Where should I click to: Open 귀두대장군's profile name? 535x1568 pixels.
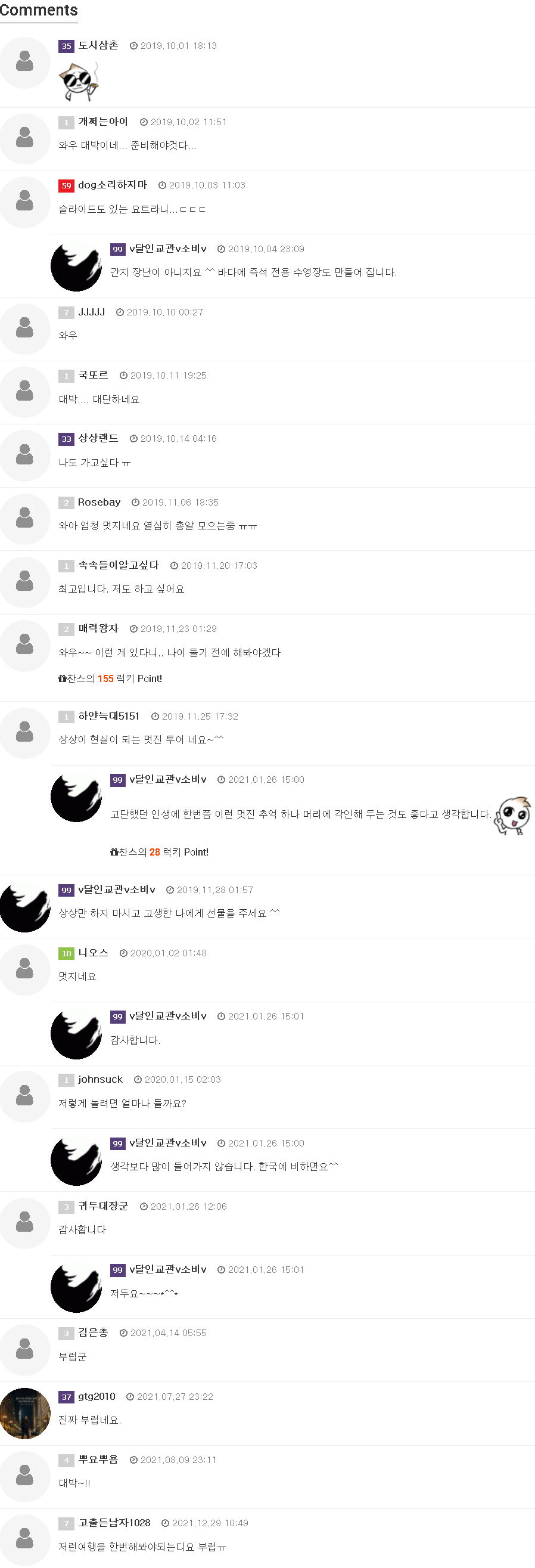(102, 1207)
